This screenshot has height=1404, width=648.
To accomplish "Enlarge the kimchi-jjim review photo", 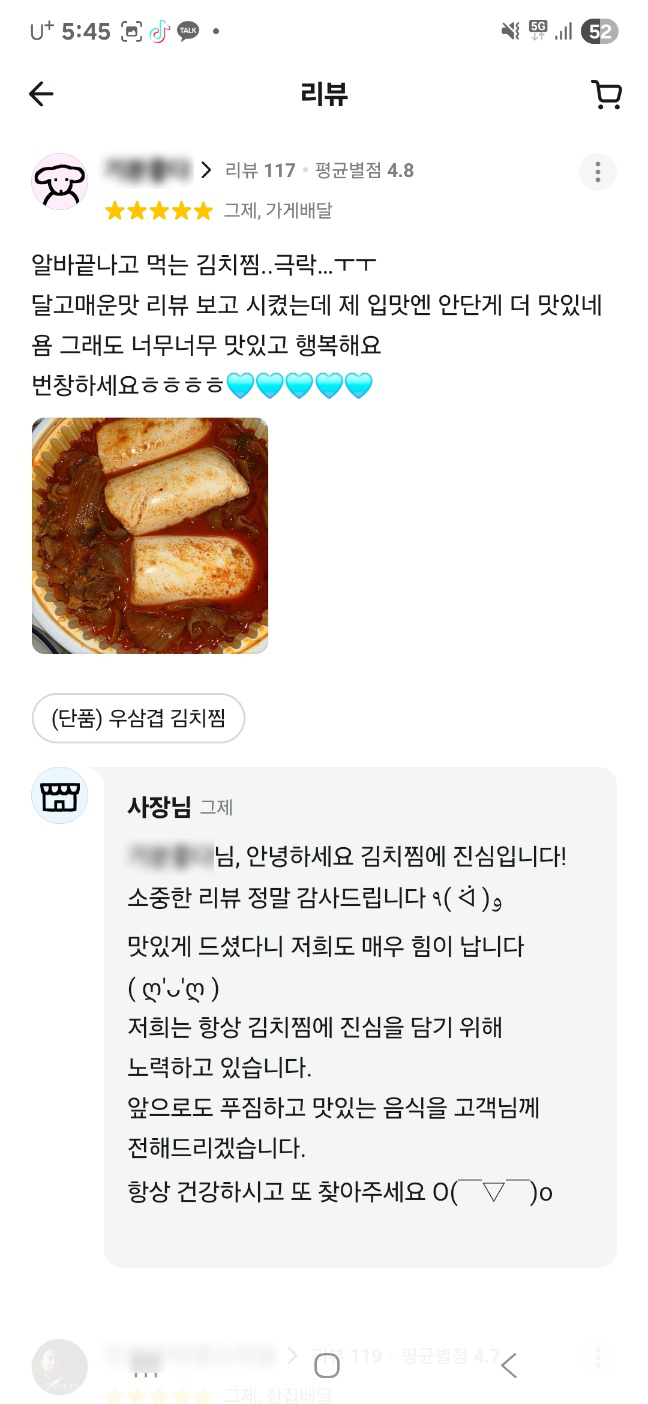I will pos(150,535).
